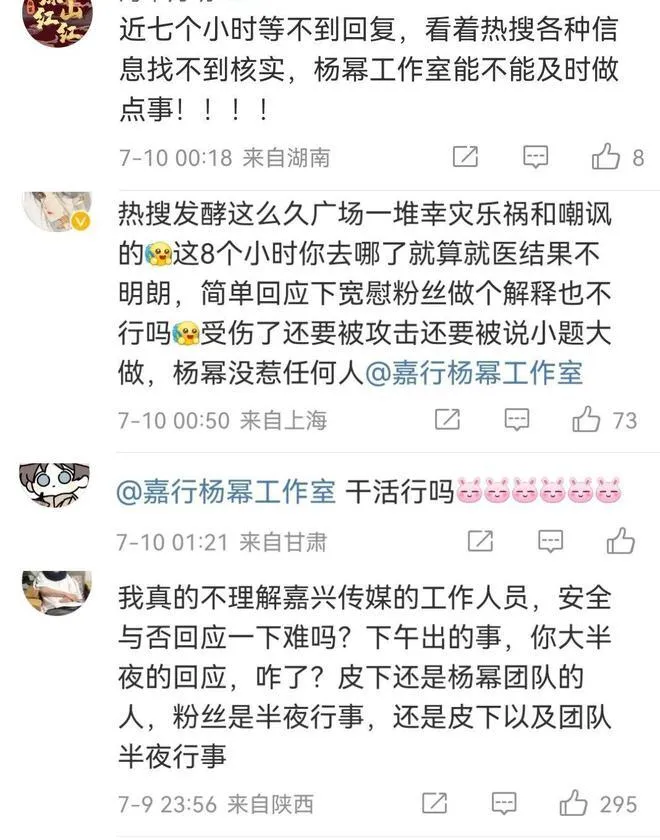Share the comment posted from 湖南
The width and height of the screenshot is (660, 840).
pyautogui.click(x=465, y=157)
